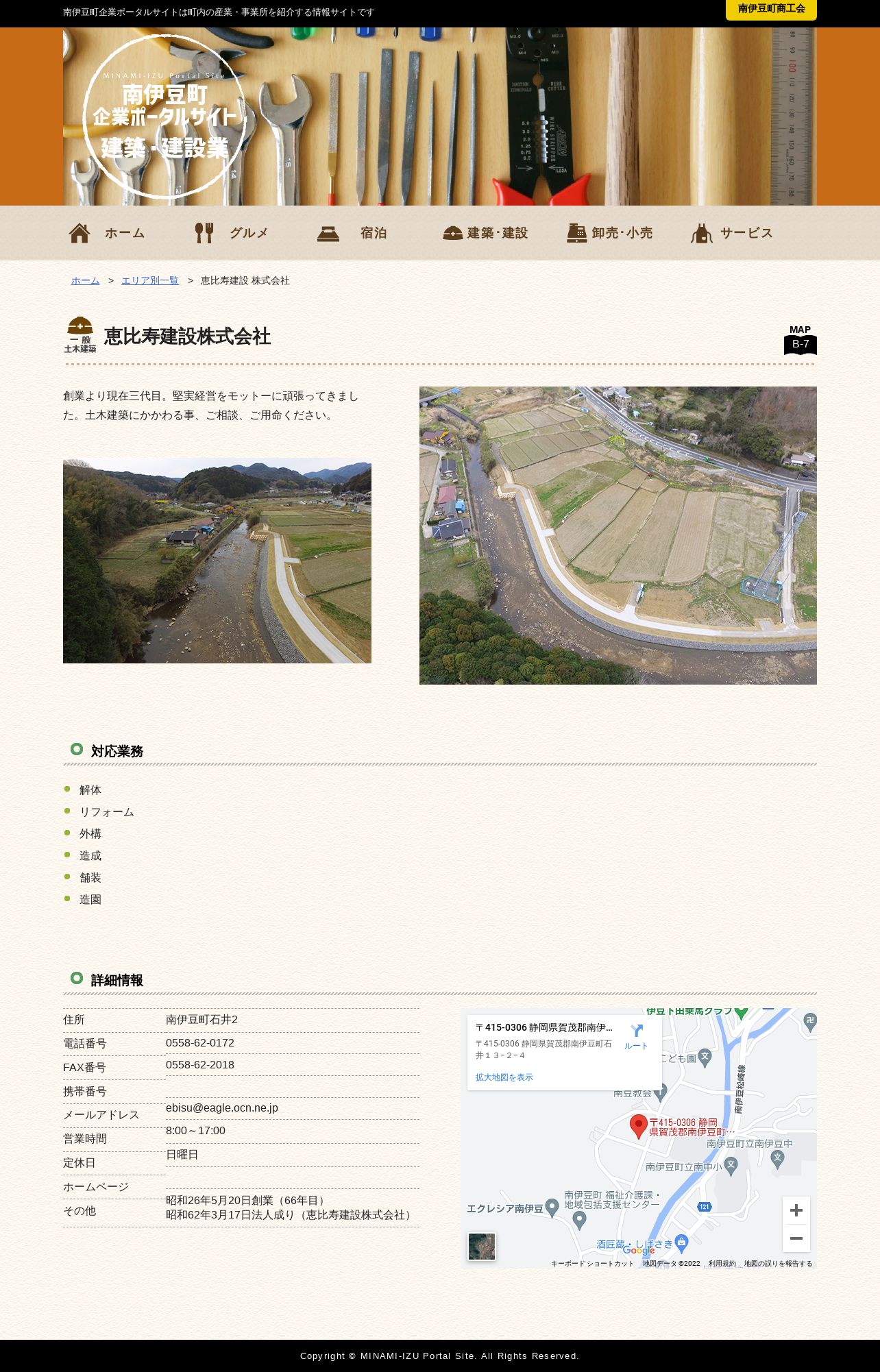880x1372 pixels.
Task: Open the 南伊豆町商工会 button
Action: click(771, 10)
